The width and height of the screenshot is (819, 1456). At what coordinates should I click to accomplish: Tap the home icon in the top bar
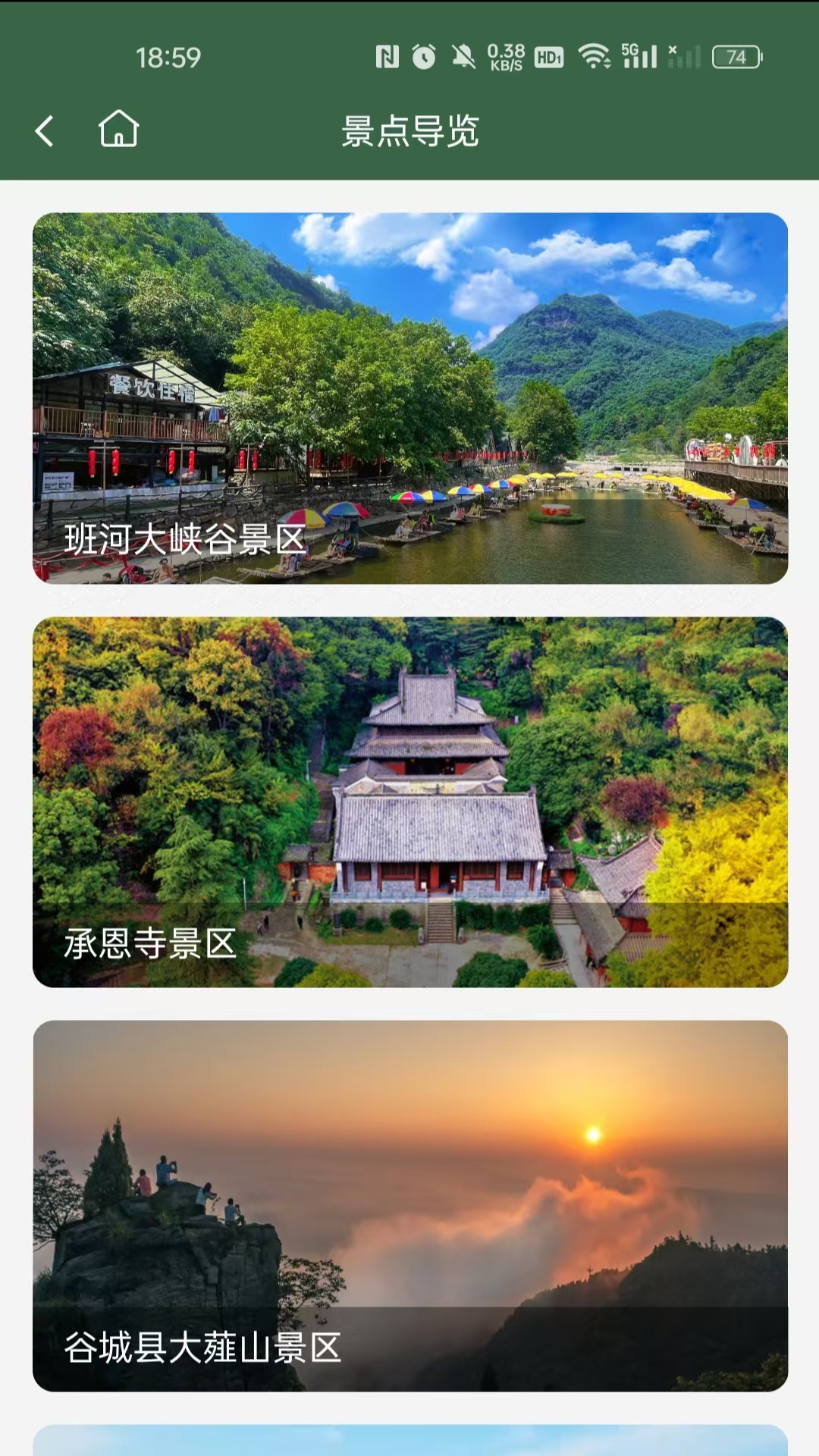(x=118, y=130)
